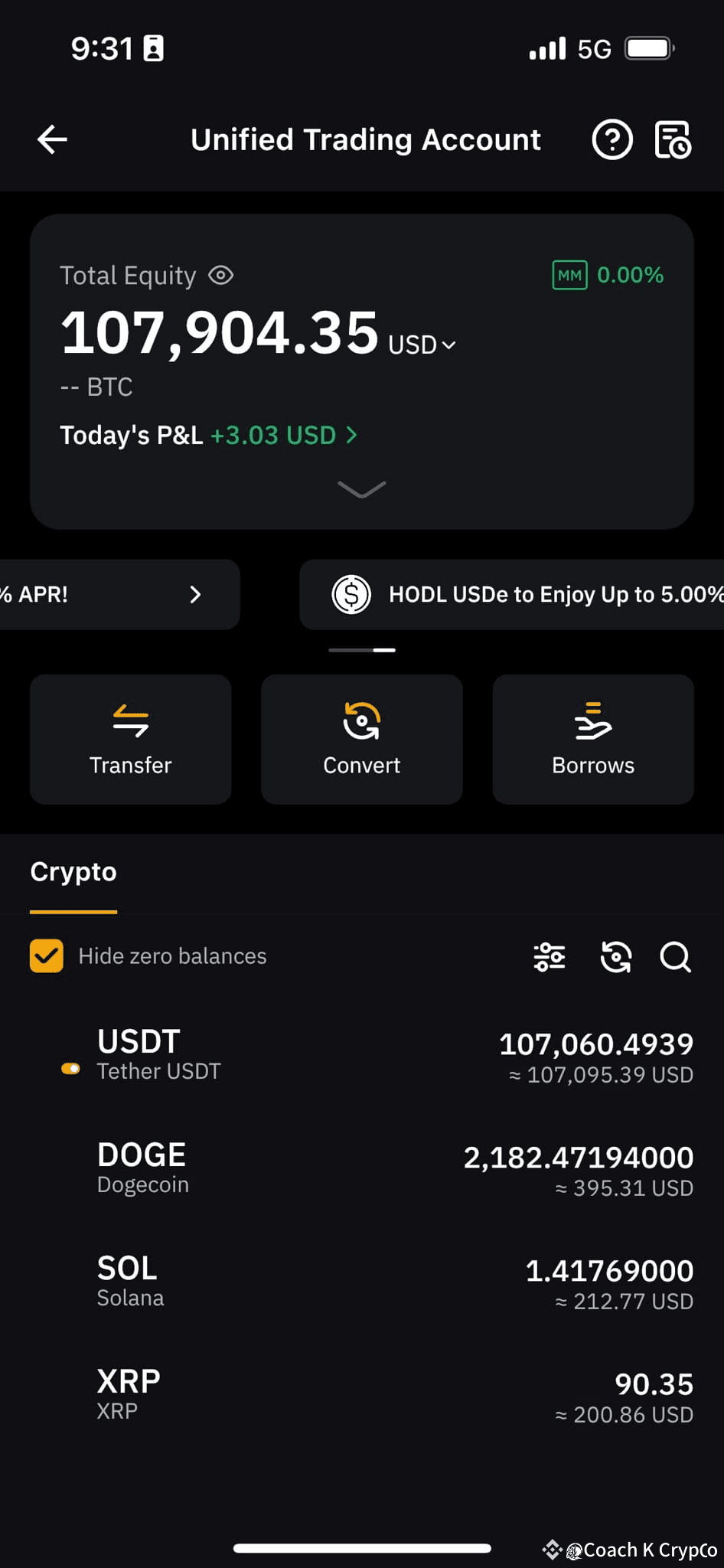
Task: Navigate back with the arrow
Action: [51, 139]
